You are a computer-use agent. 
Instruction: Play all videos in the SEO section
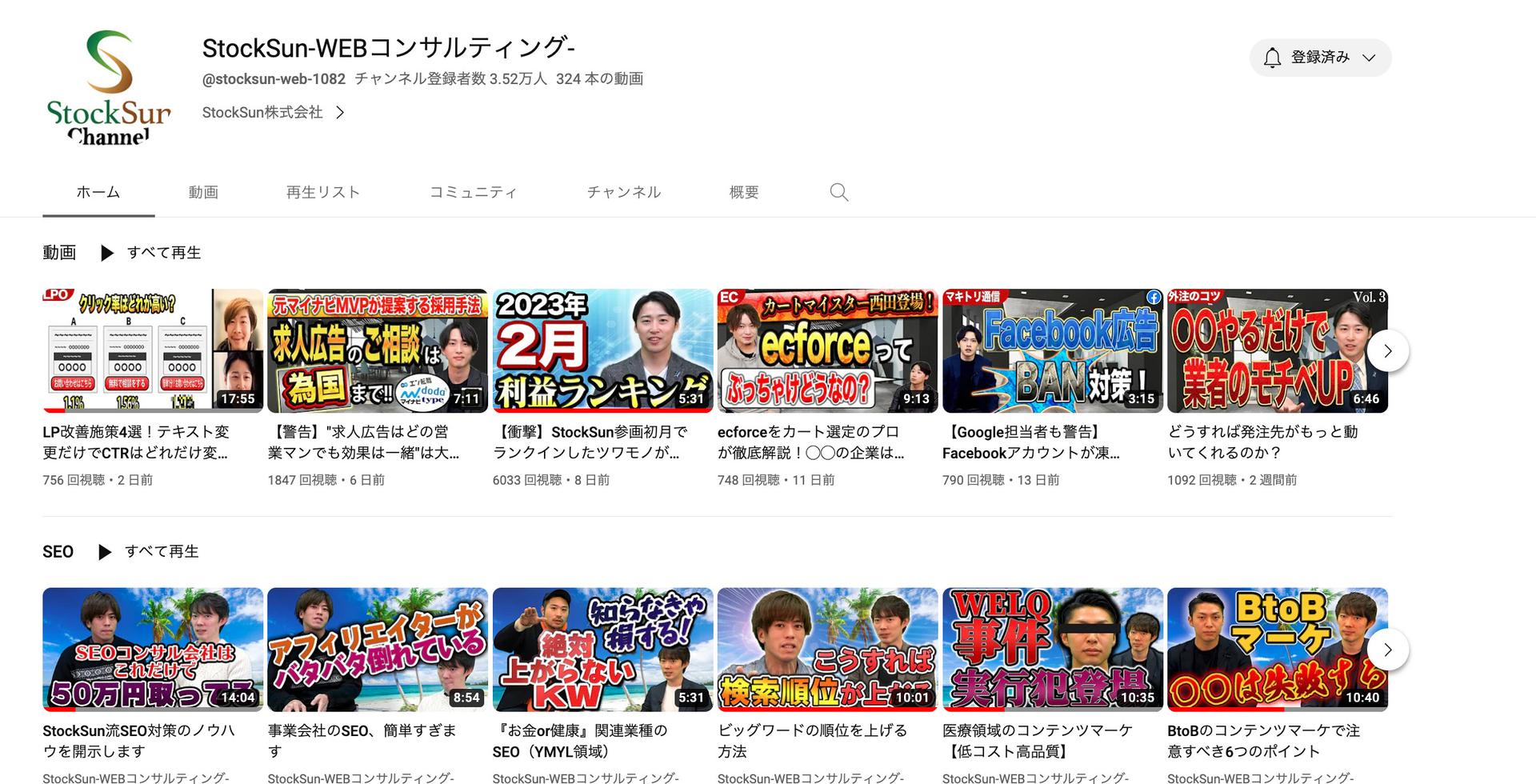pos(150,552)
